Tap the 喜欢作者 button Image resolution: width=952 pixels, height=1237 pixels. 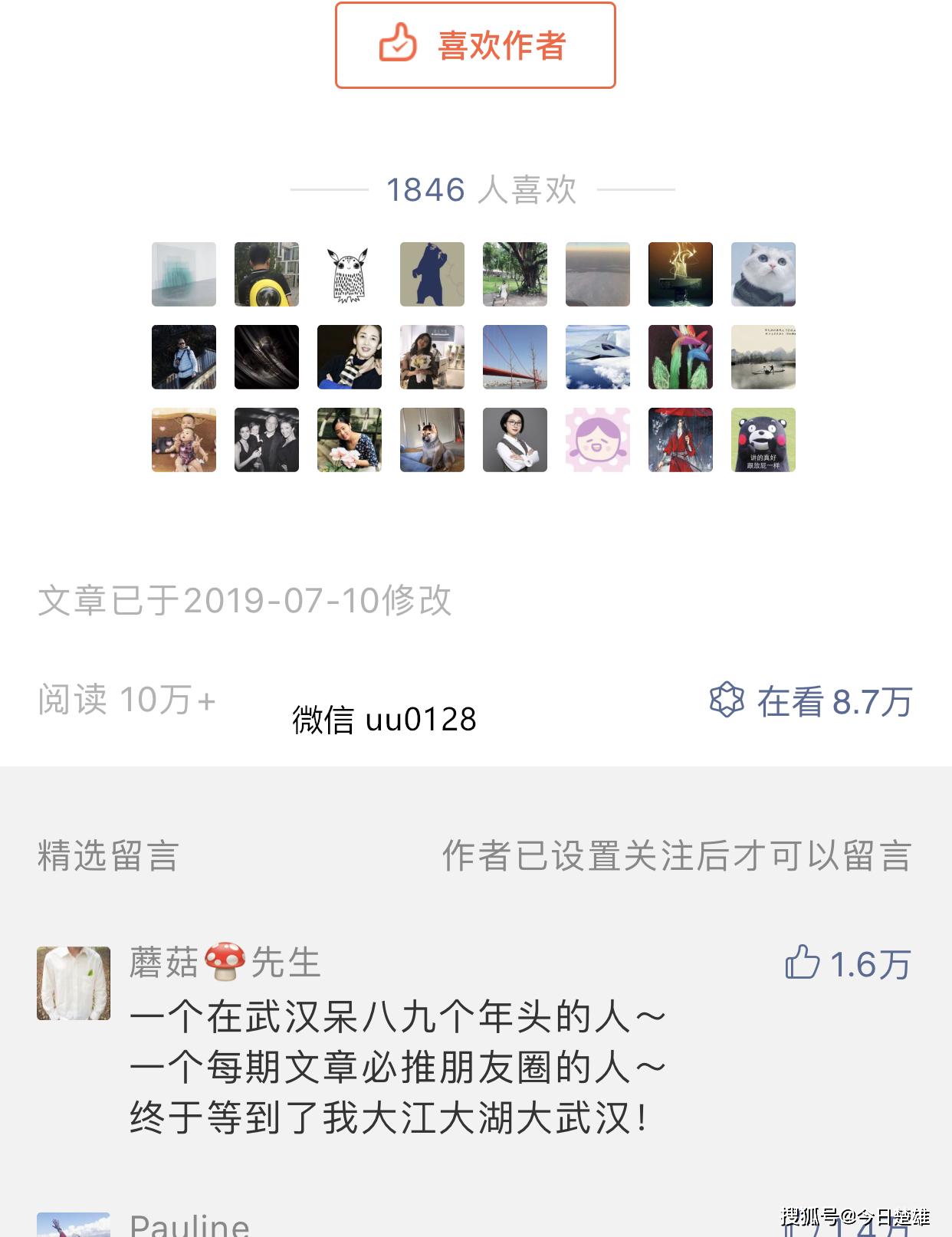475,45
